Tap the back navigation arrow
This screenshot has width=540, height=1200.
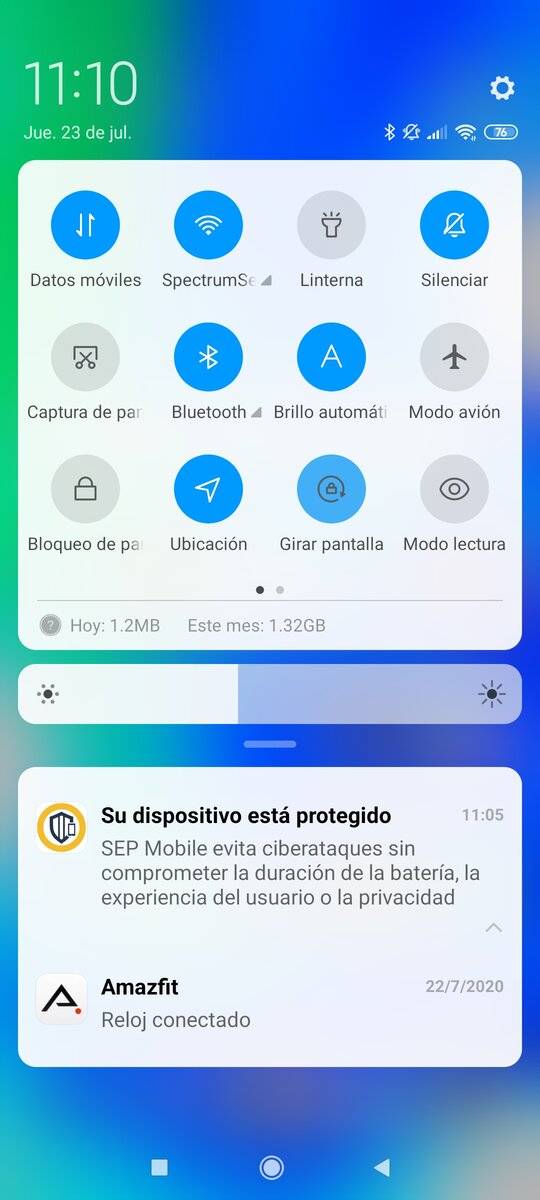pos(381,1167)
